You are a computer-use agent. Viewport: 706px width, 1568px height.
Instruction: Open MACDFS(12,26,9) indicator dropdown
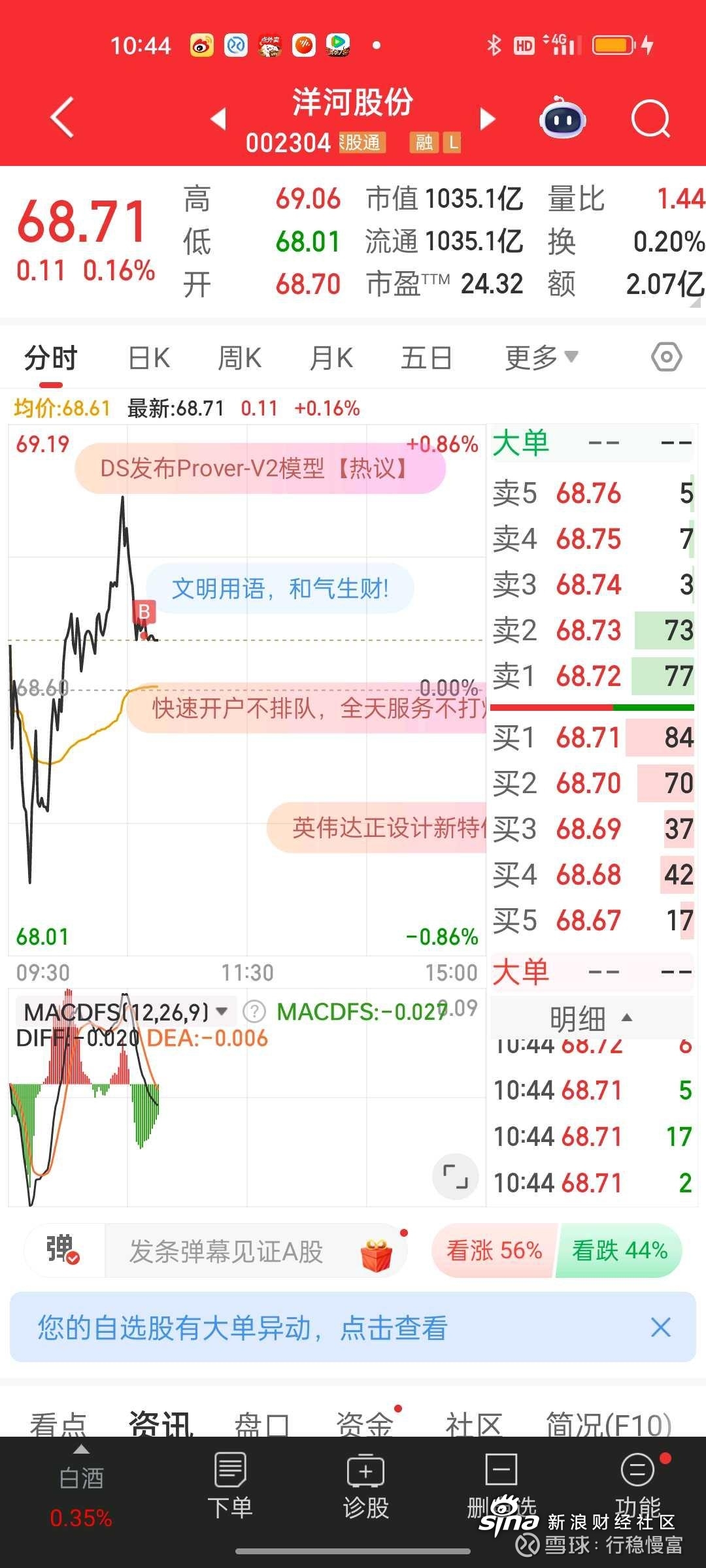(x=126, y=1012)
